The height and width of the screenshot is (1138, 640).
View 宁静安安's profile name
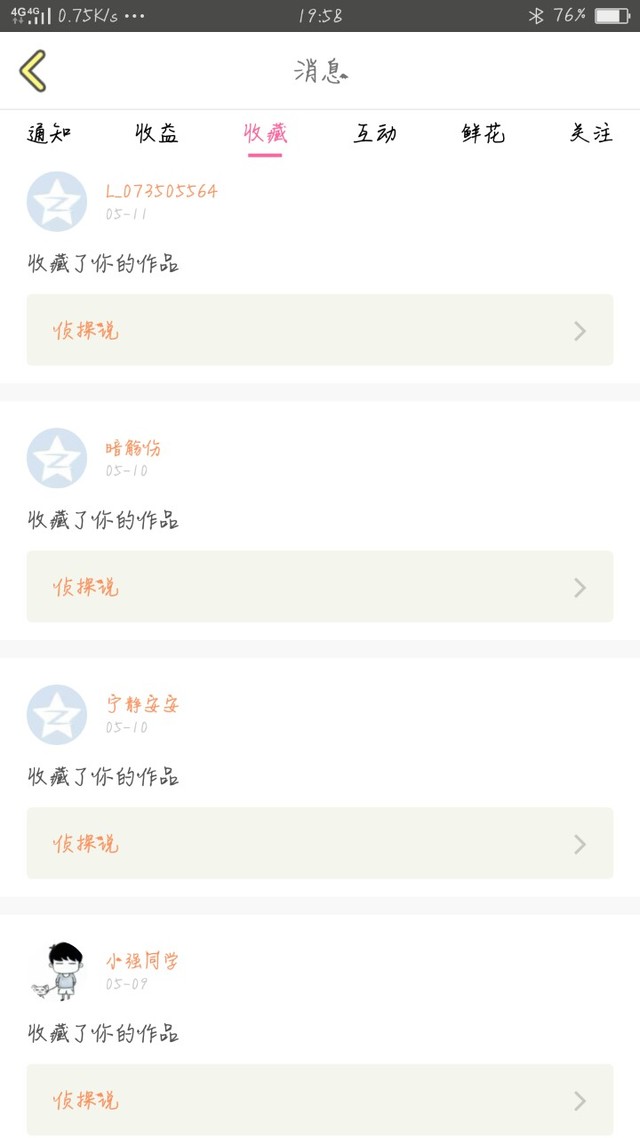click(x=142, y=704)
